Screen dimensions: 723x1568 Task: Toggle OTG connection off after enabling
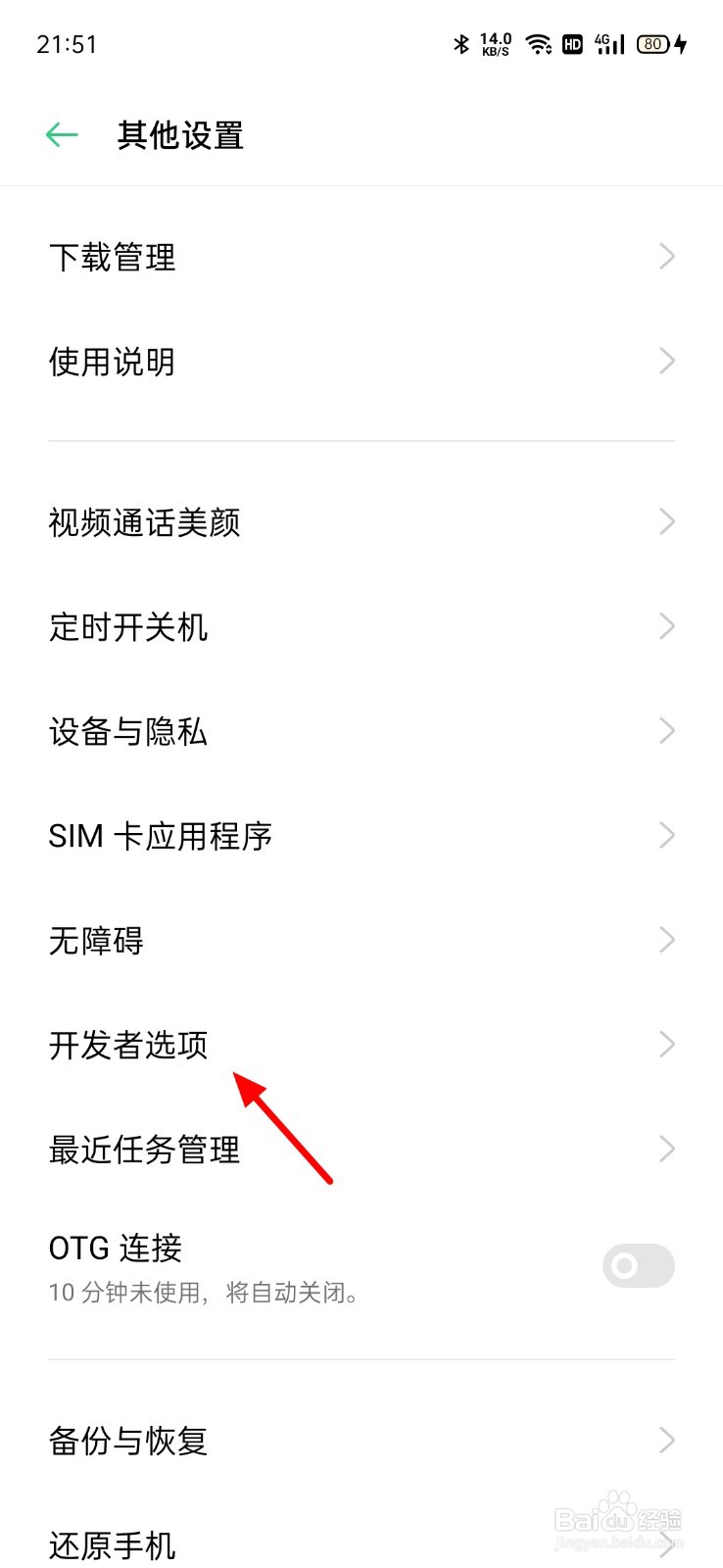638,1266
